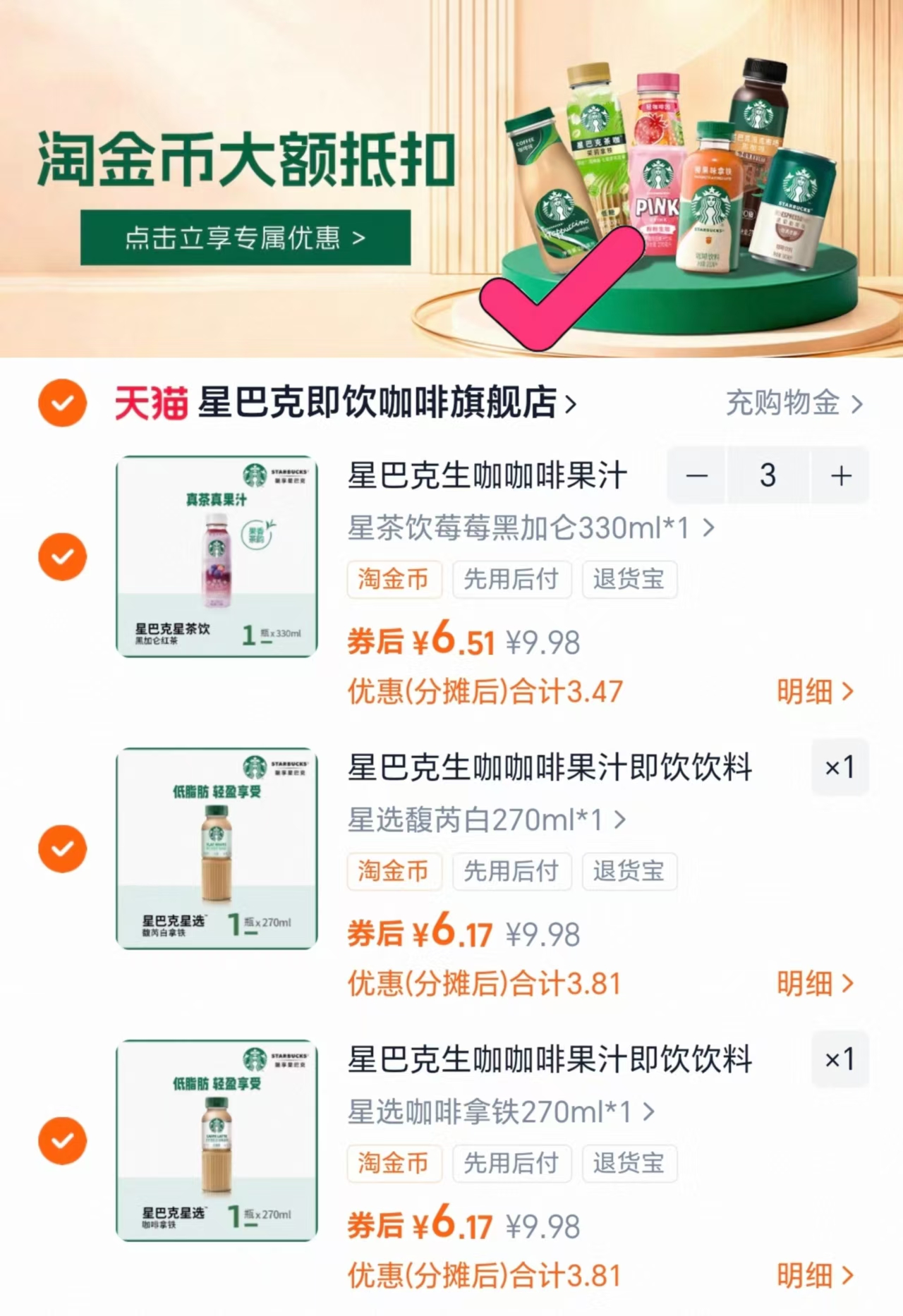Deselect the store checkbox beside 天猫 logo
The height and width of the screenshot is (1316, 903).
62,402
